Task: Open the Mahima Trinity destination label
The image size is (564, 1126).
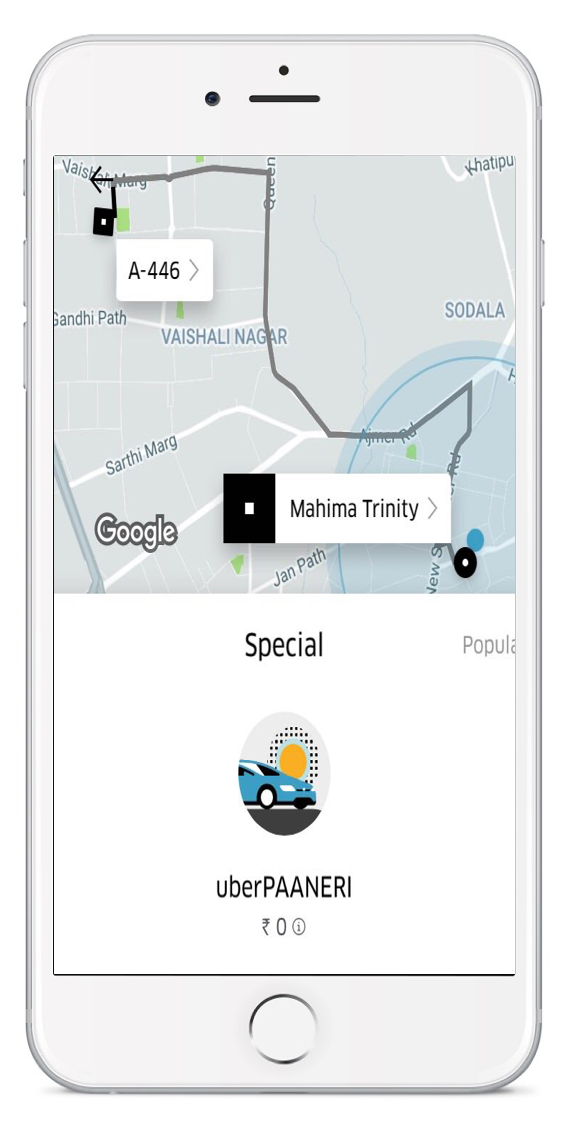Action: point(337,508)
